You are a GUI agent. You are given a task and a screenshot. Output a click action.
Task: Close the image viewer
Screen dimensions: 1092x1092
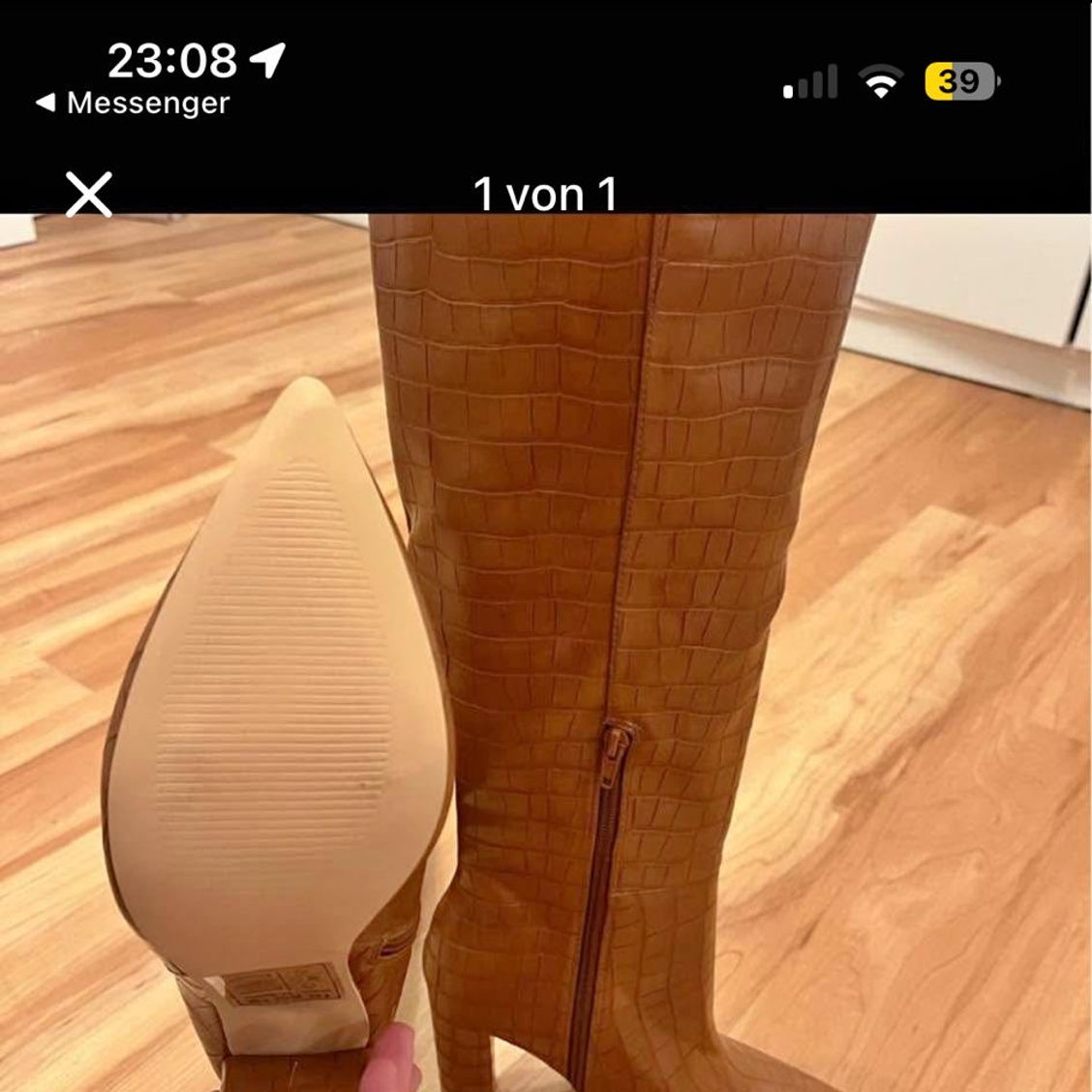(88, 194)
